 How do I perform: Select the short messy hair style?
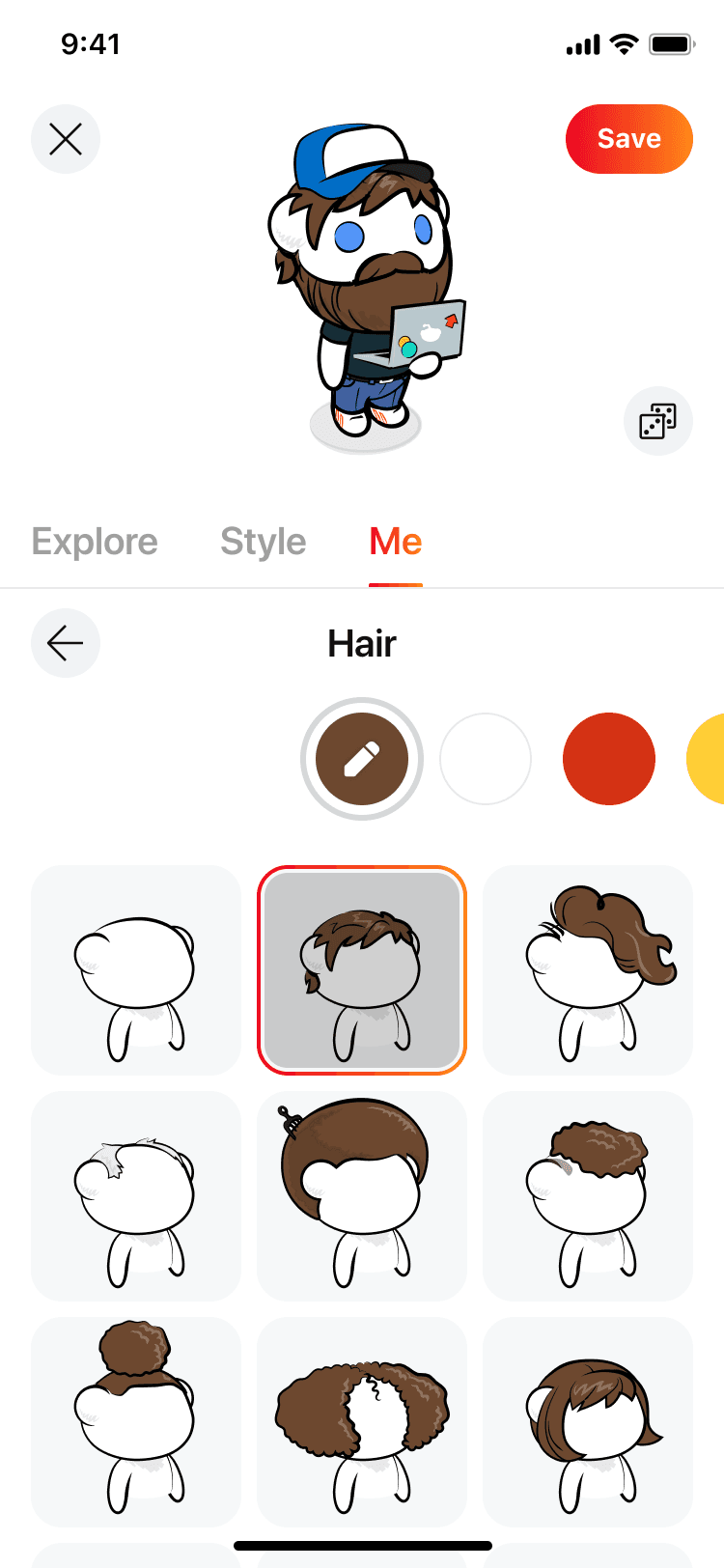(x=362, y=970)
